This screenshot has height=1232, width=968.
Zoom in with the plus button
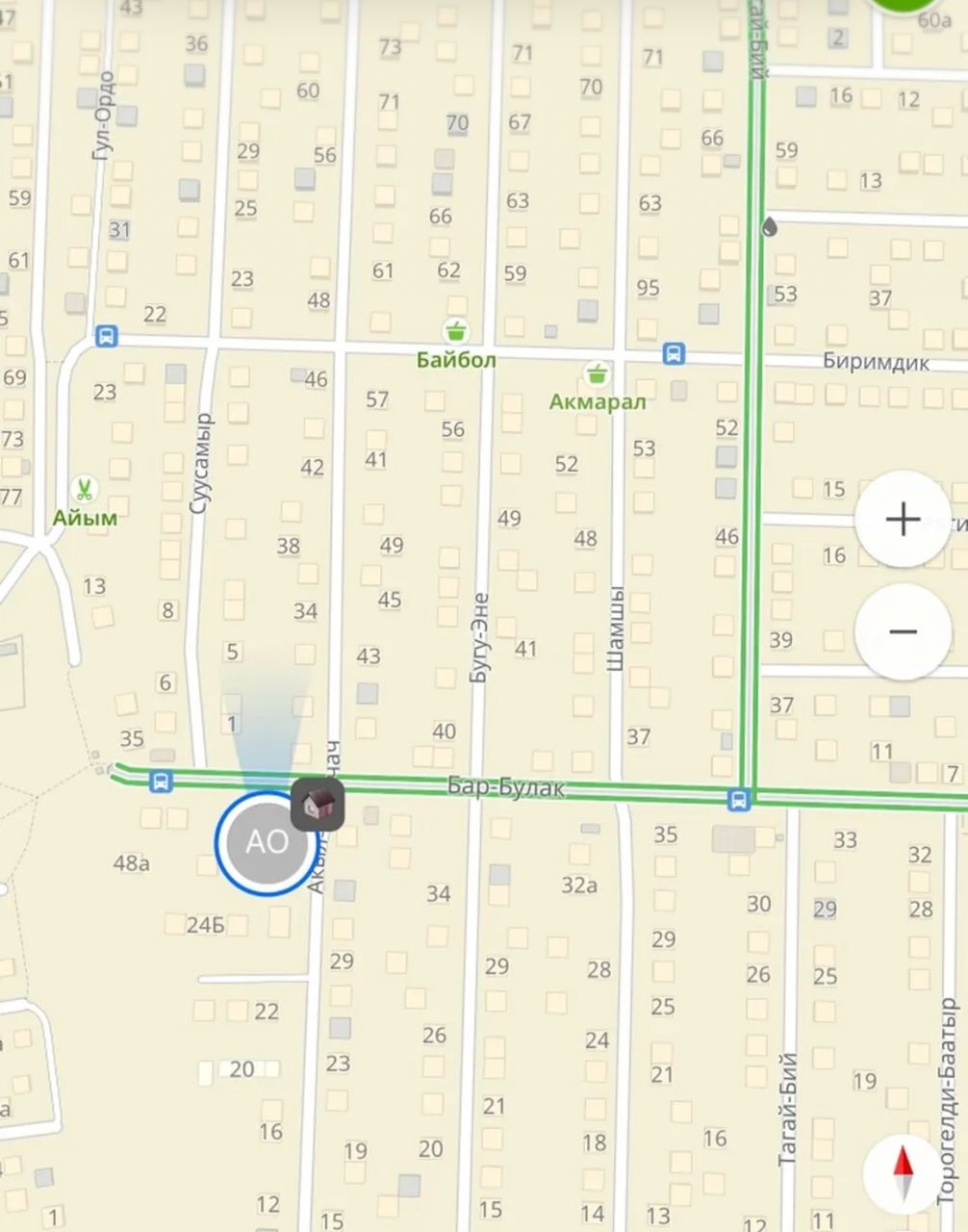point(903,520)
